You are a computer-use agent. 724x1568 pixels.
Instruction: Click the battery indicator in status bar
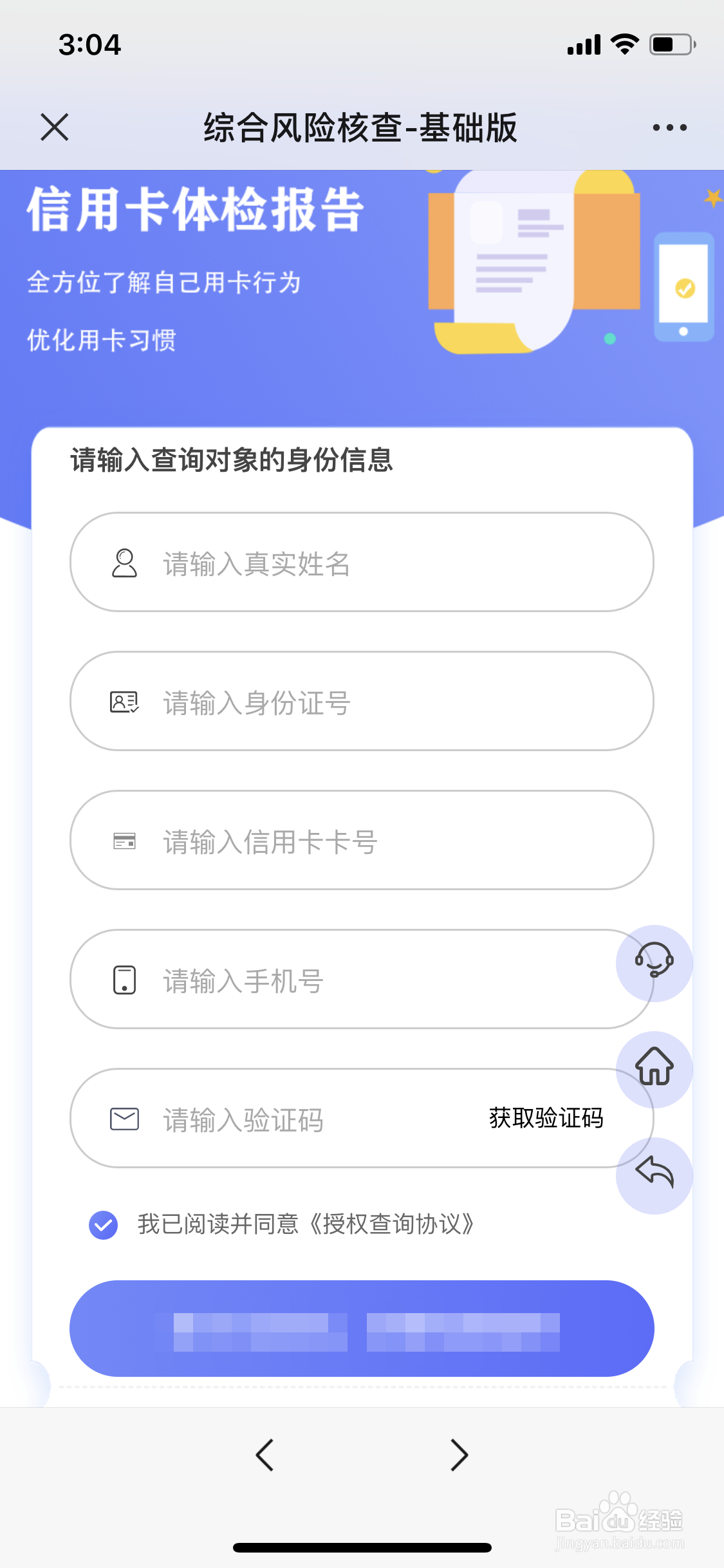(x=669, y=44)
